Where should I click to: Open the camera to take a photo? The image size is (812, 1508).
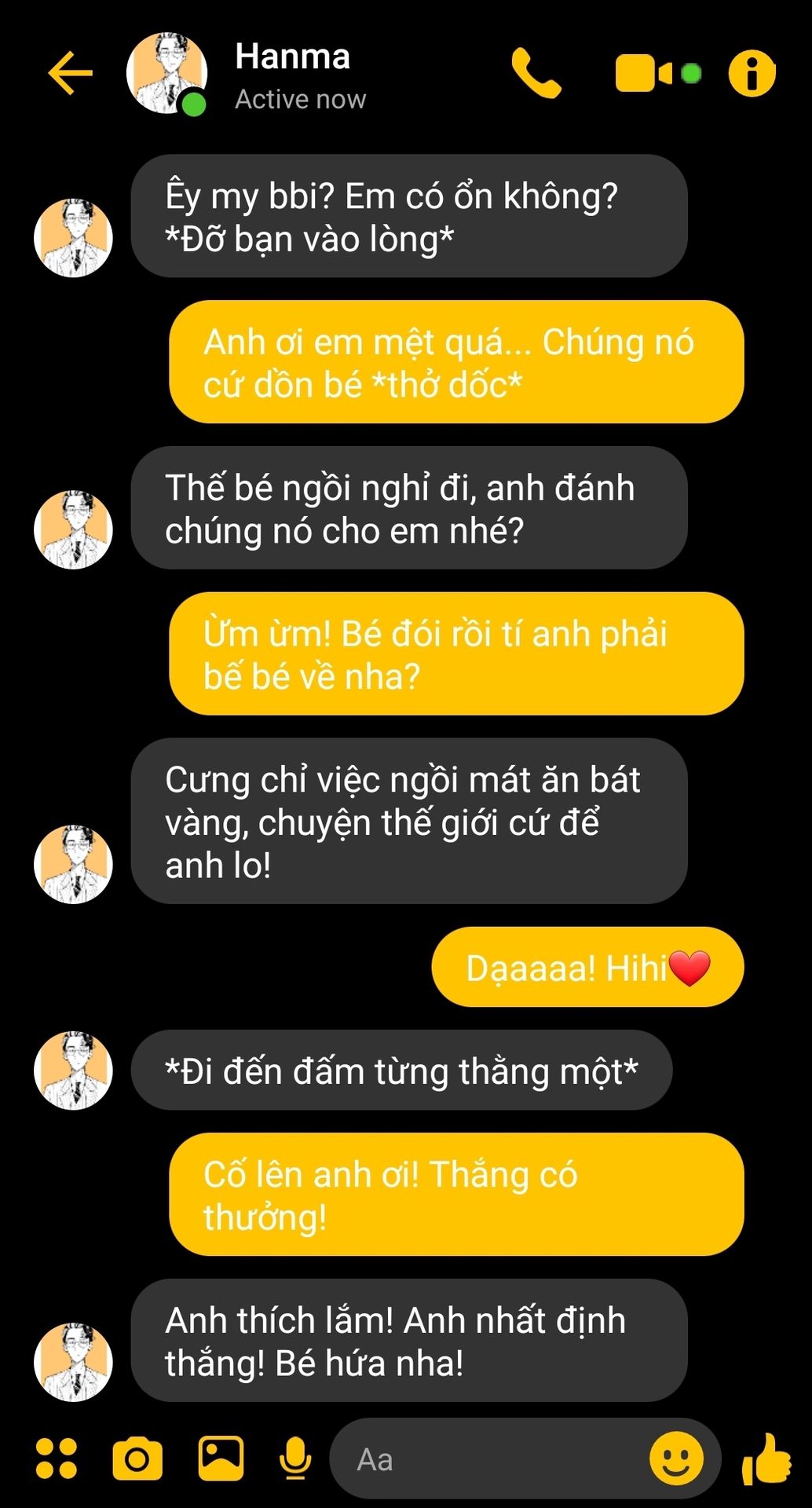click(x=137, y=1459)
